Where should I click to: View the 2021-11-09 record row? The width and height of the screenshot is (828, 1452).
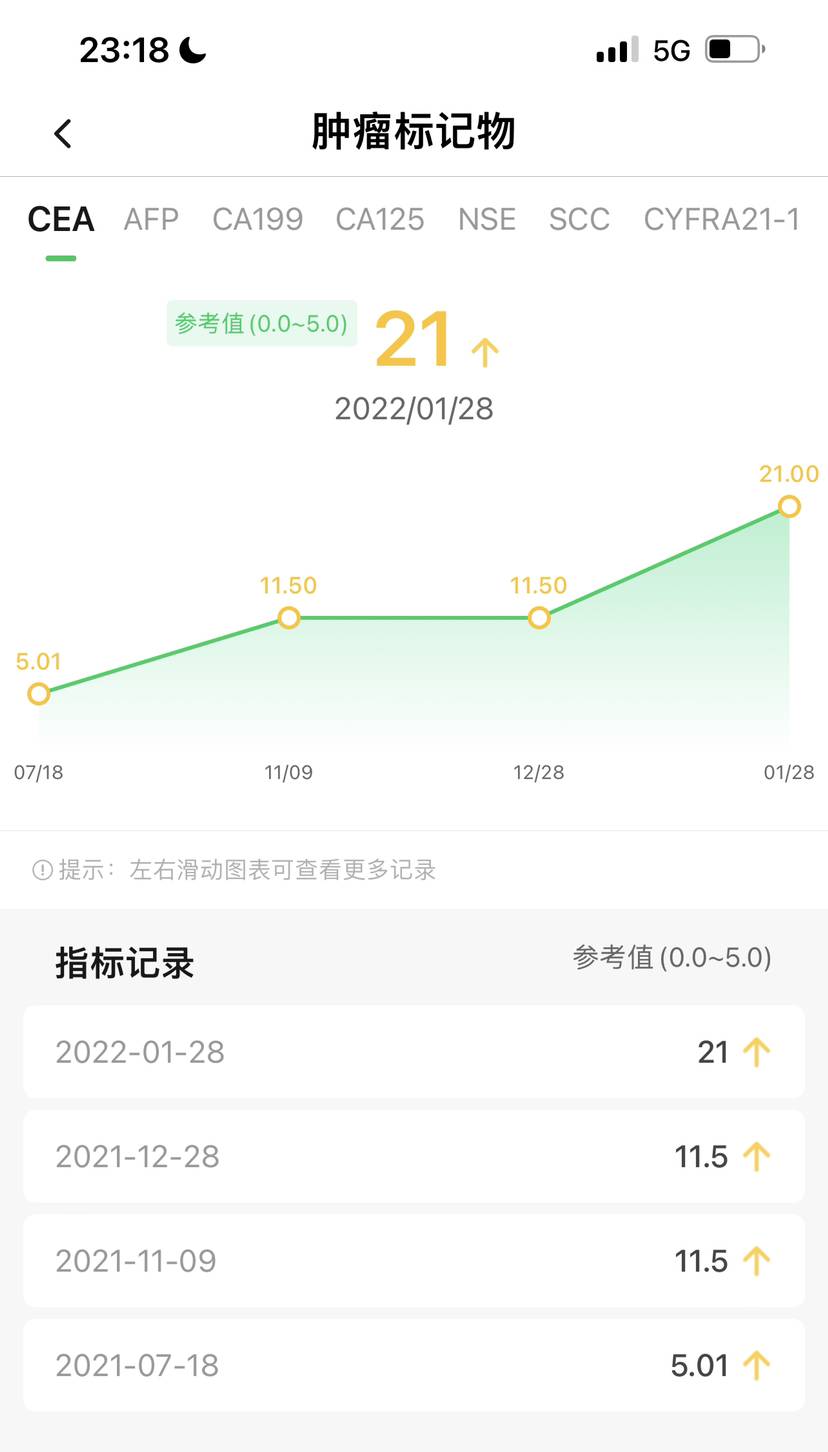(414, 1261)
